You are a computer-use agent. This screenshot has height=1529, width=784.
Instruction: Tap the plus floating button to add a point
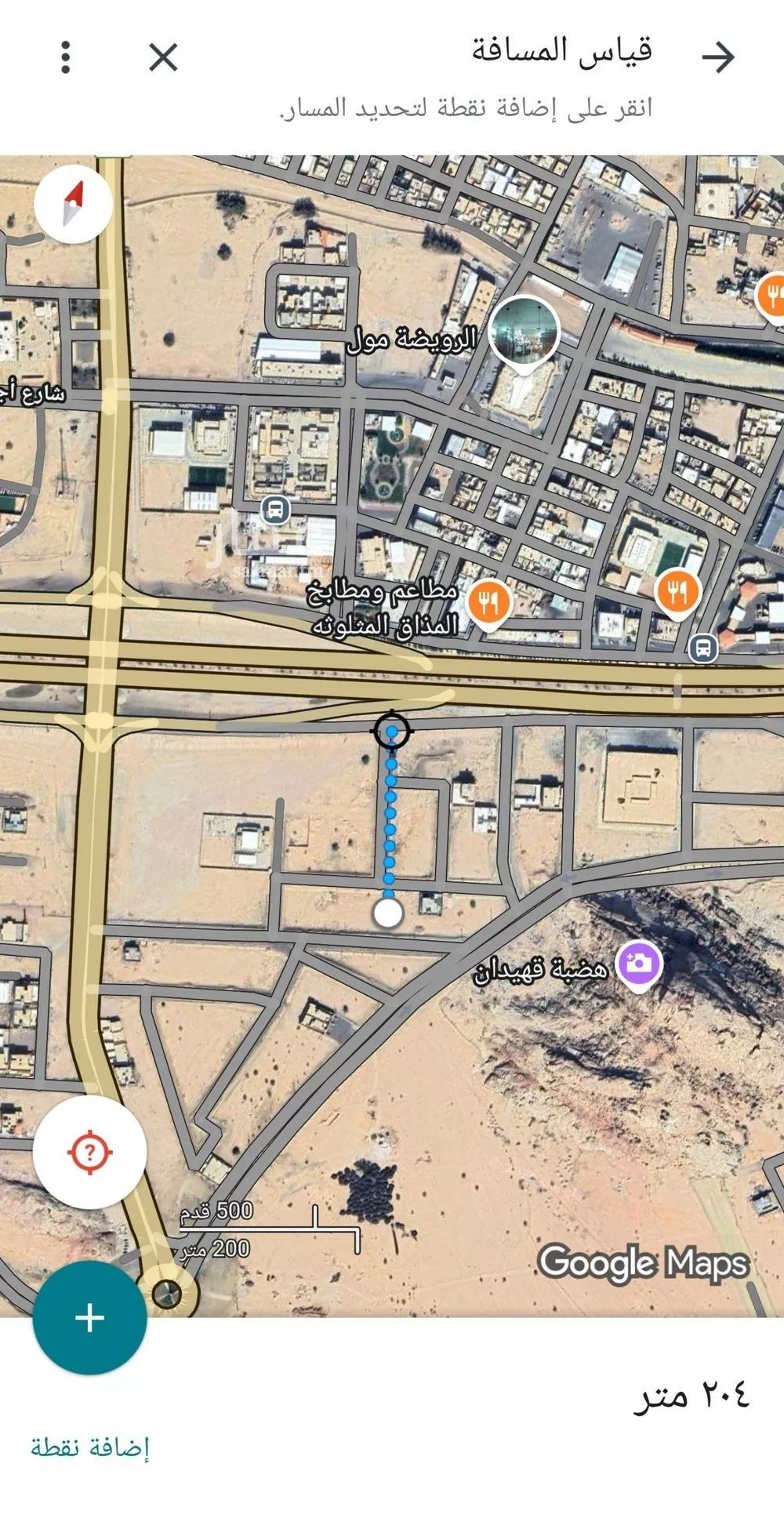[x=89, y=1317]
